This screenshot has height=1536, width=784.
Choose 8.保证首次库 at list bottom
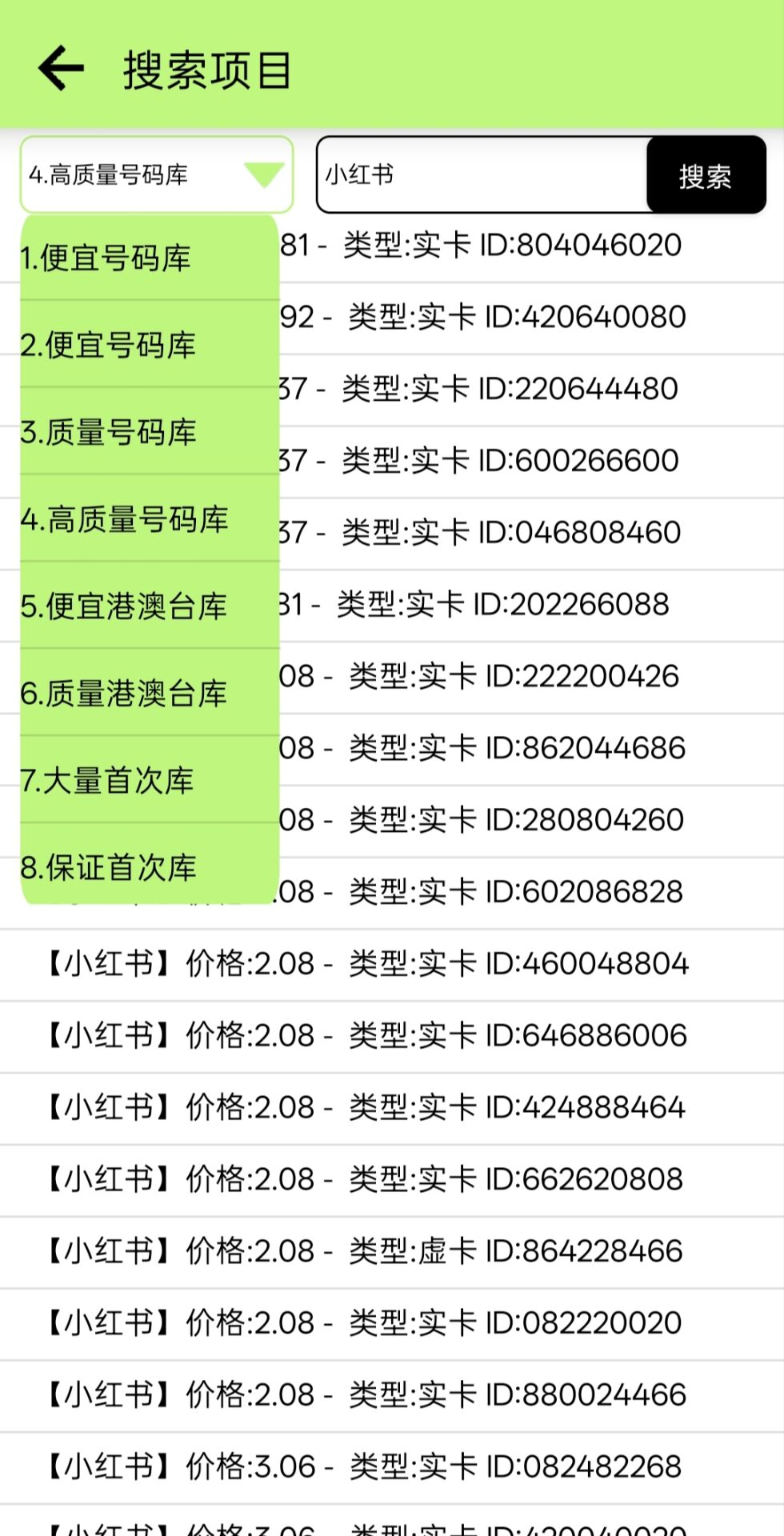108,867
